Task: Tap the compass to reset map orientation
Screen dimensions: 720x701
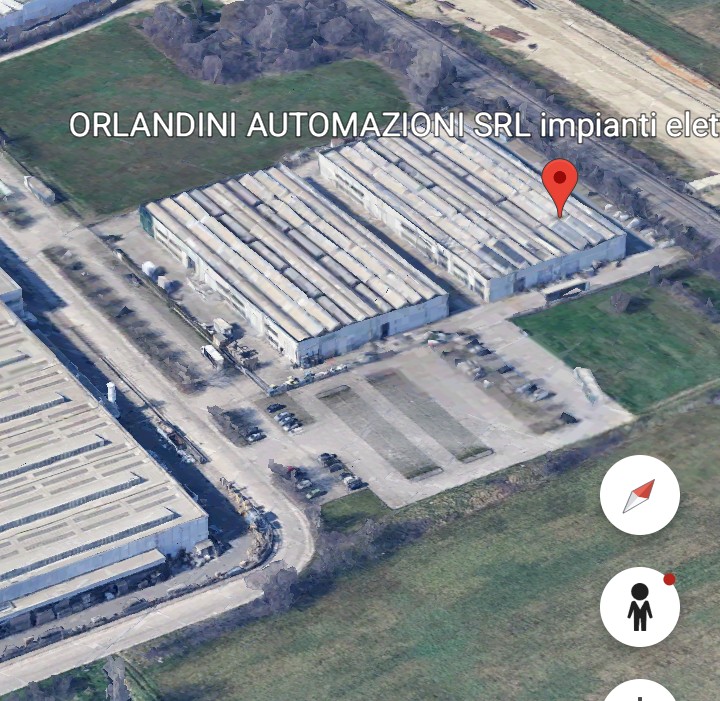Action: (639, 495)
